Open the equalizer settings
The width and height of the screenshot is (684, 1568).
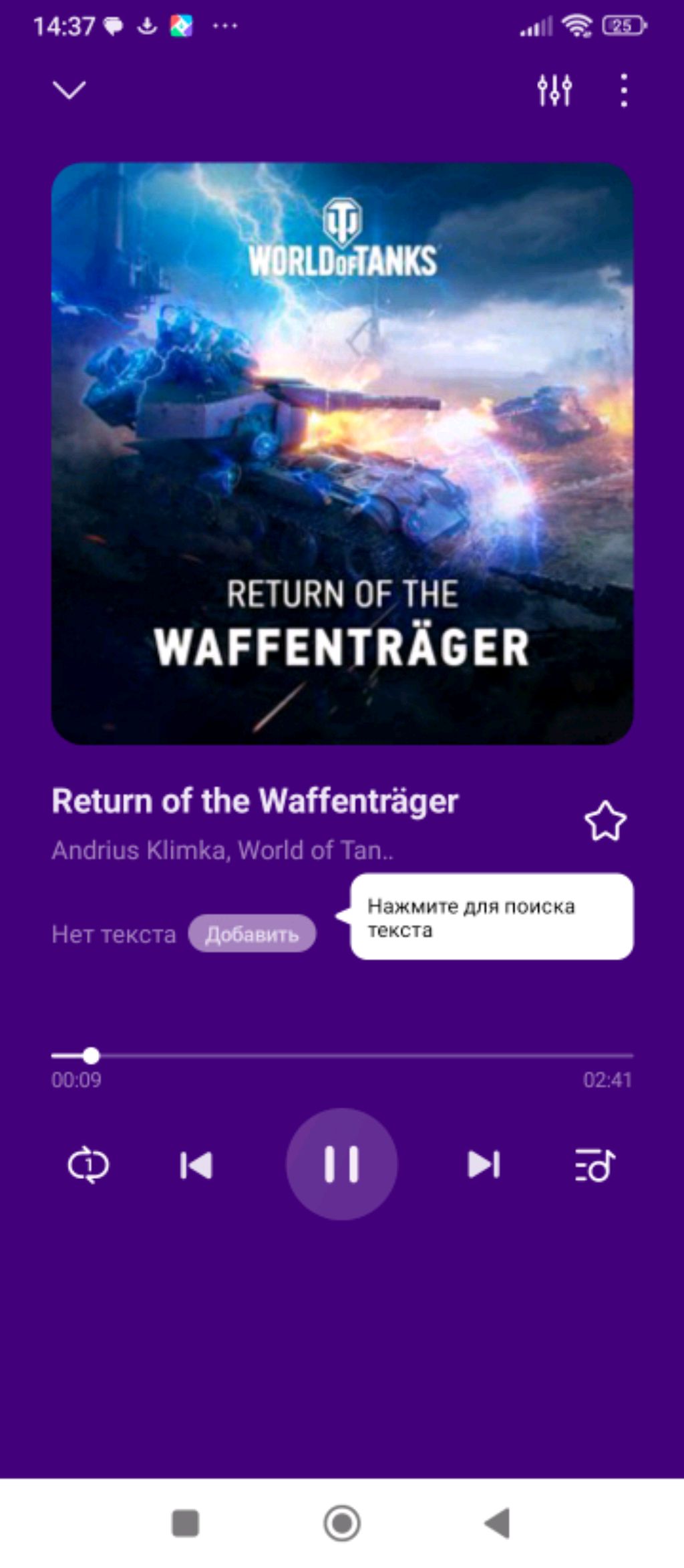tap(554, 90)
